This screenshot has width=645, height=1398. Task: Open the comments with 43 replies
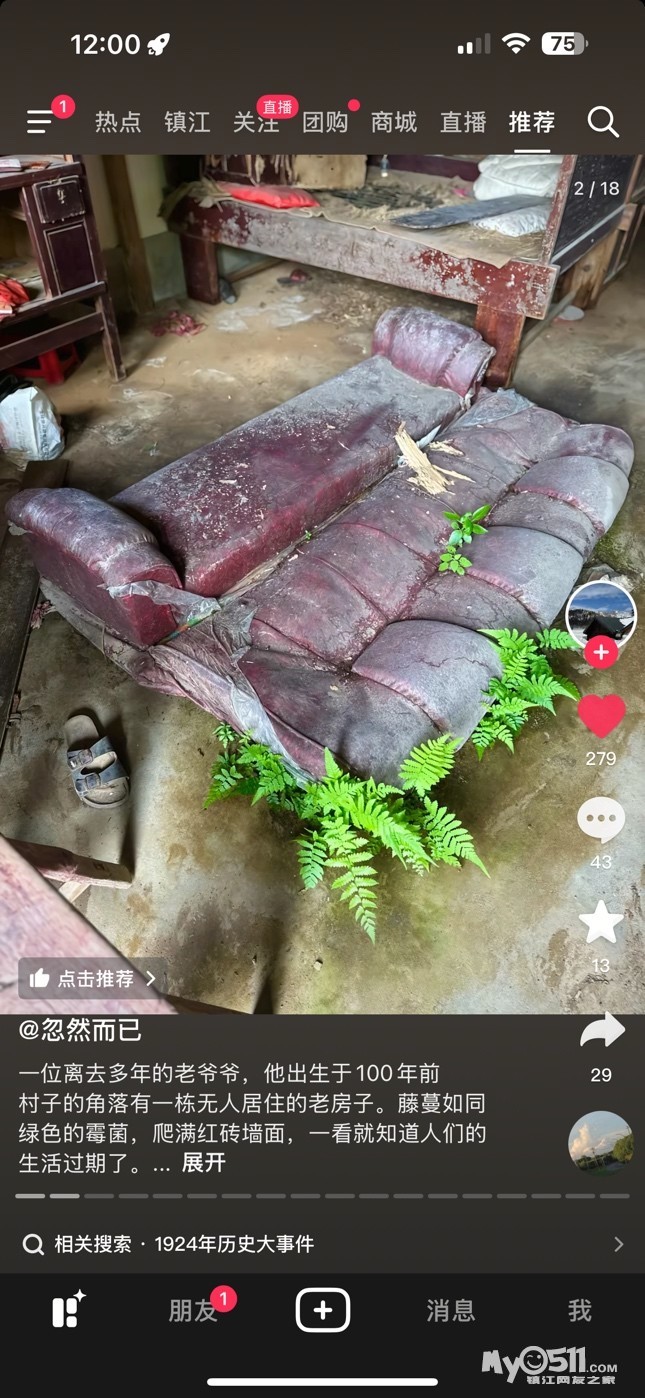coord(601,821)
